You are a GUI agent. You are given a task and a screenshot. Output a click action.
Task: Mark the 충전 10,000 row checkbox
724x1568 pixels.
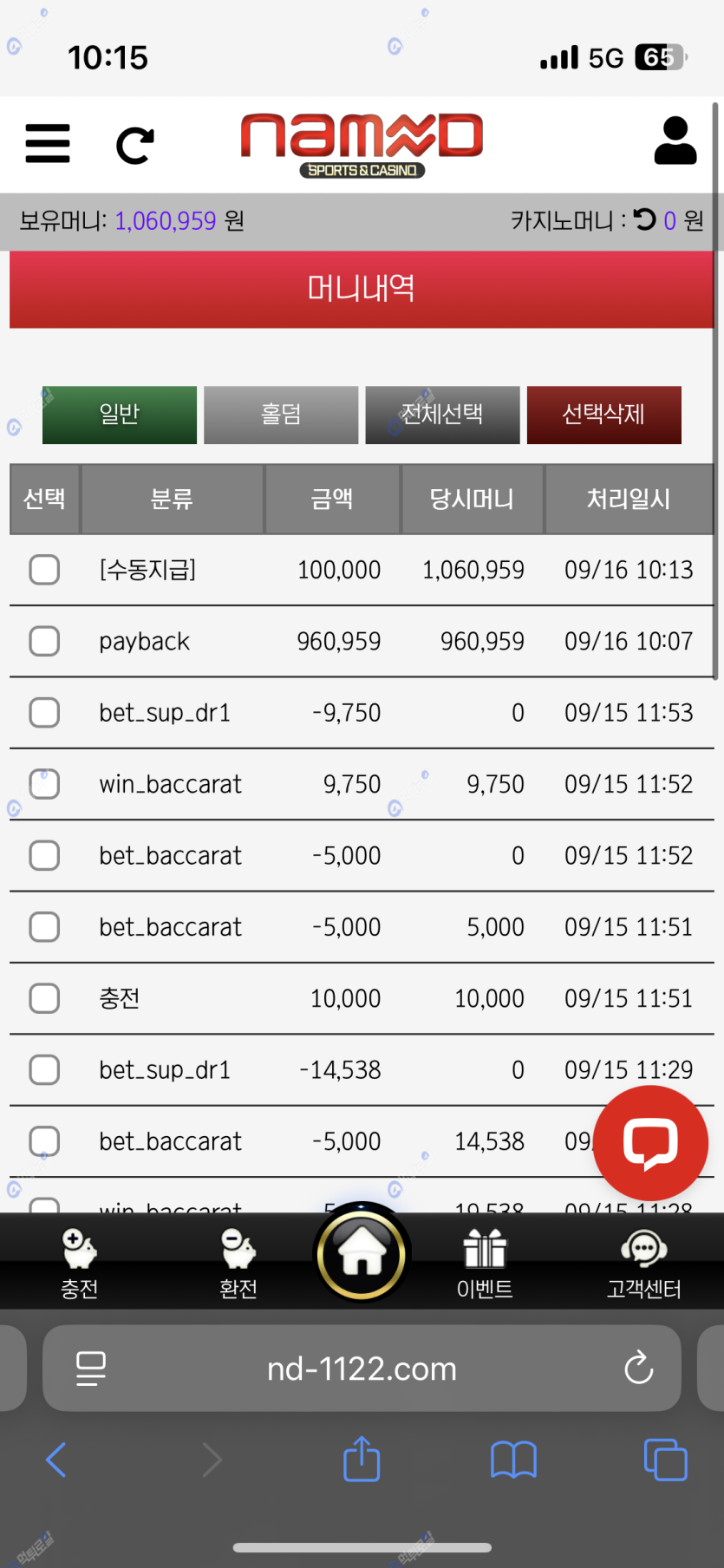44,998
